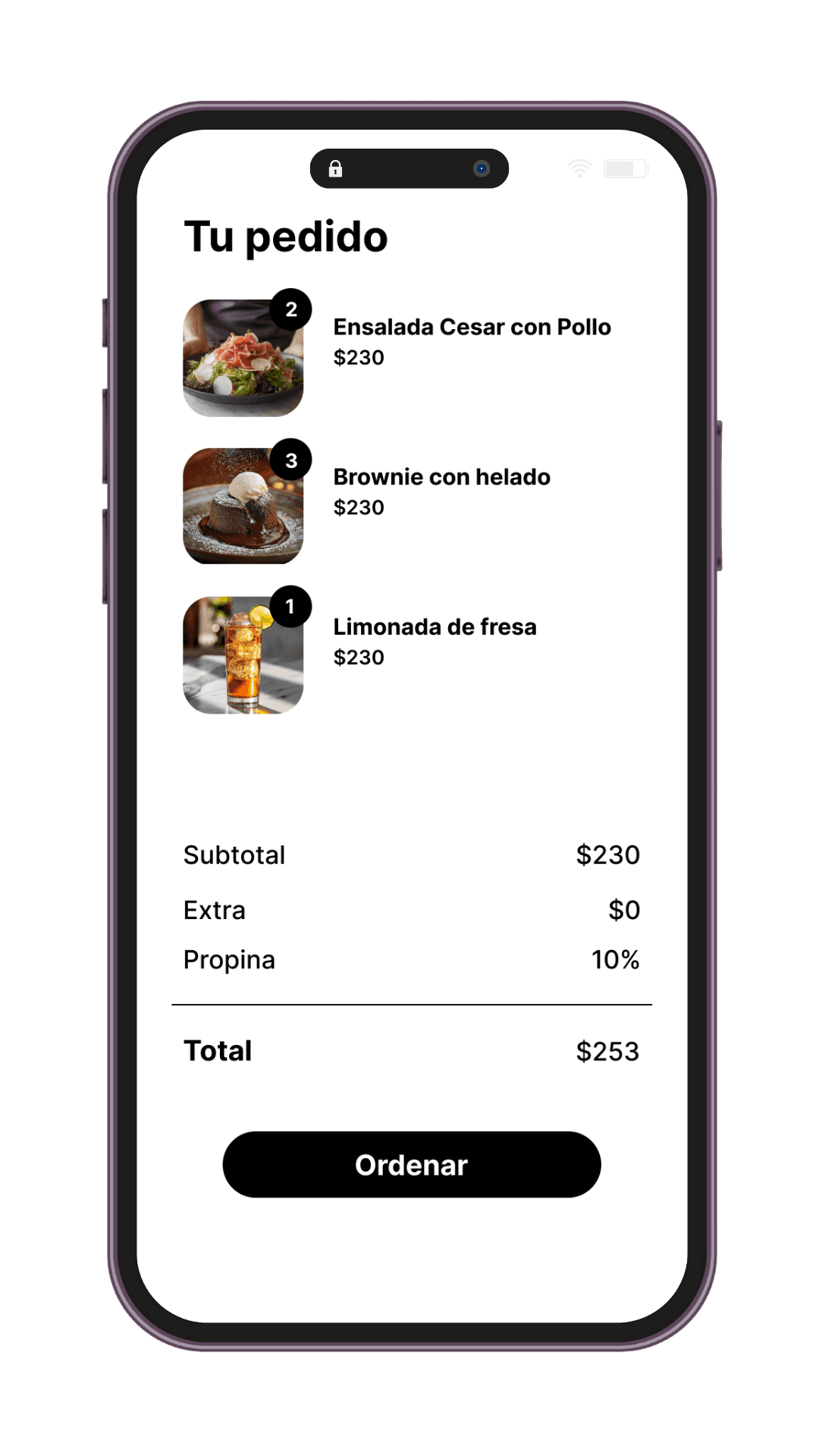Tap the Ordenar button

pos(411,1165)
